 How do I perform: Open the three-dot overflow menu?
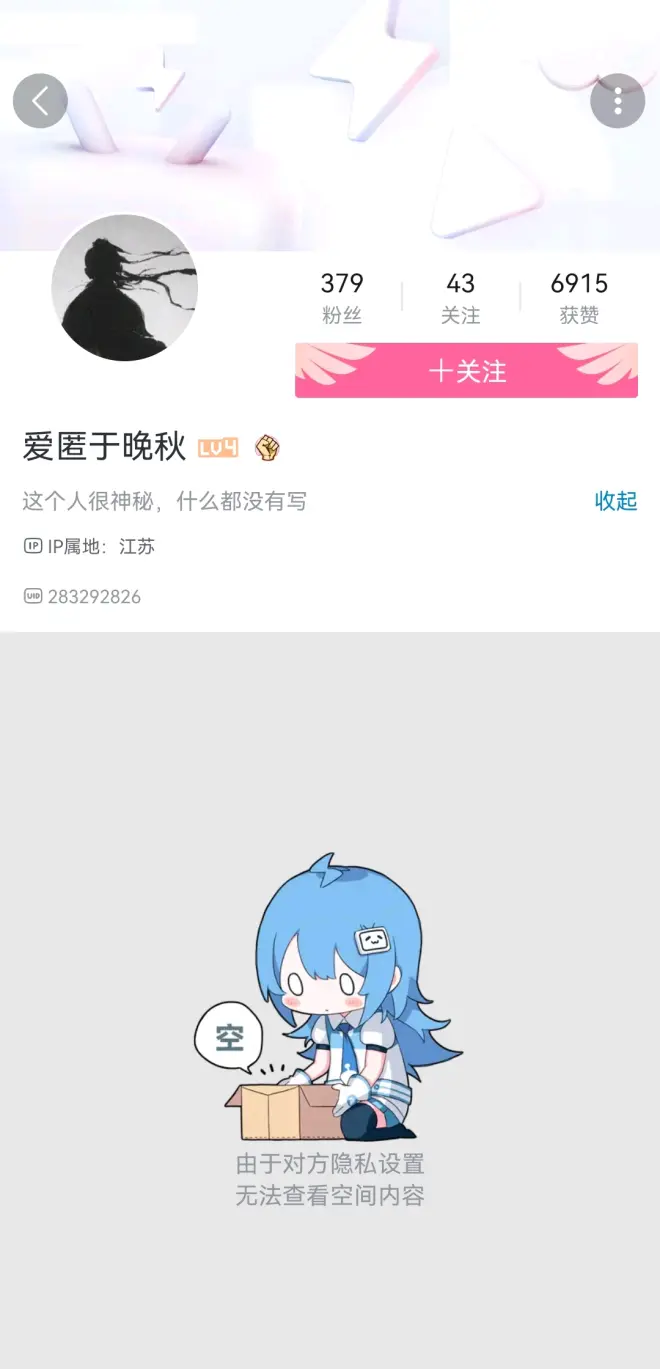(x=617, y=101)
